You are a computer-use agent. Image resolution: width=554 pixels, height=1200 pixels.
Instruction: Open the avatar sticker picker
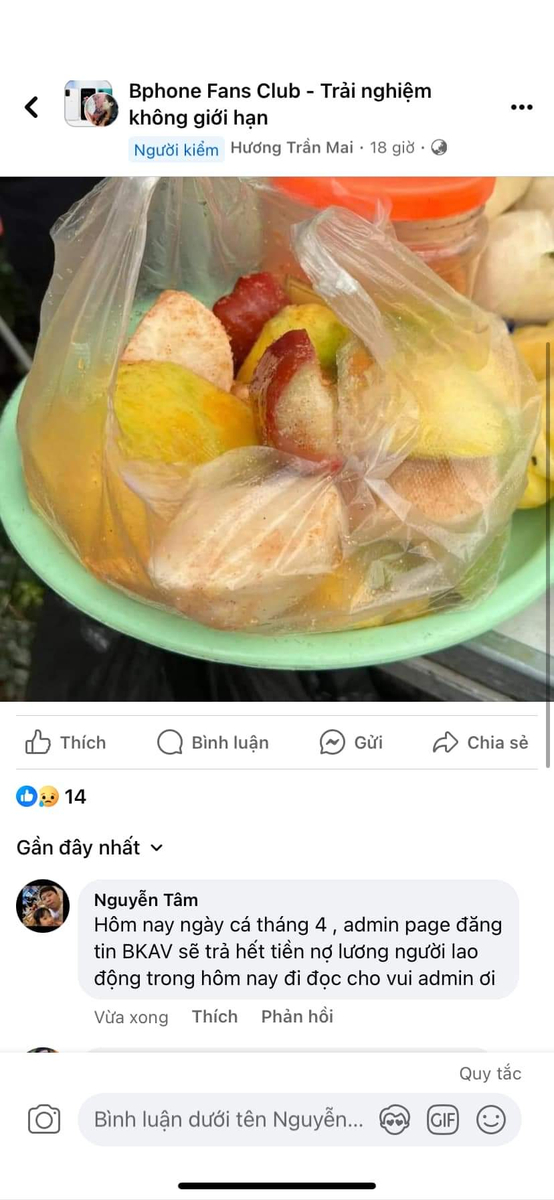pos(395,1120)
